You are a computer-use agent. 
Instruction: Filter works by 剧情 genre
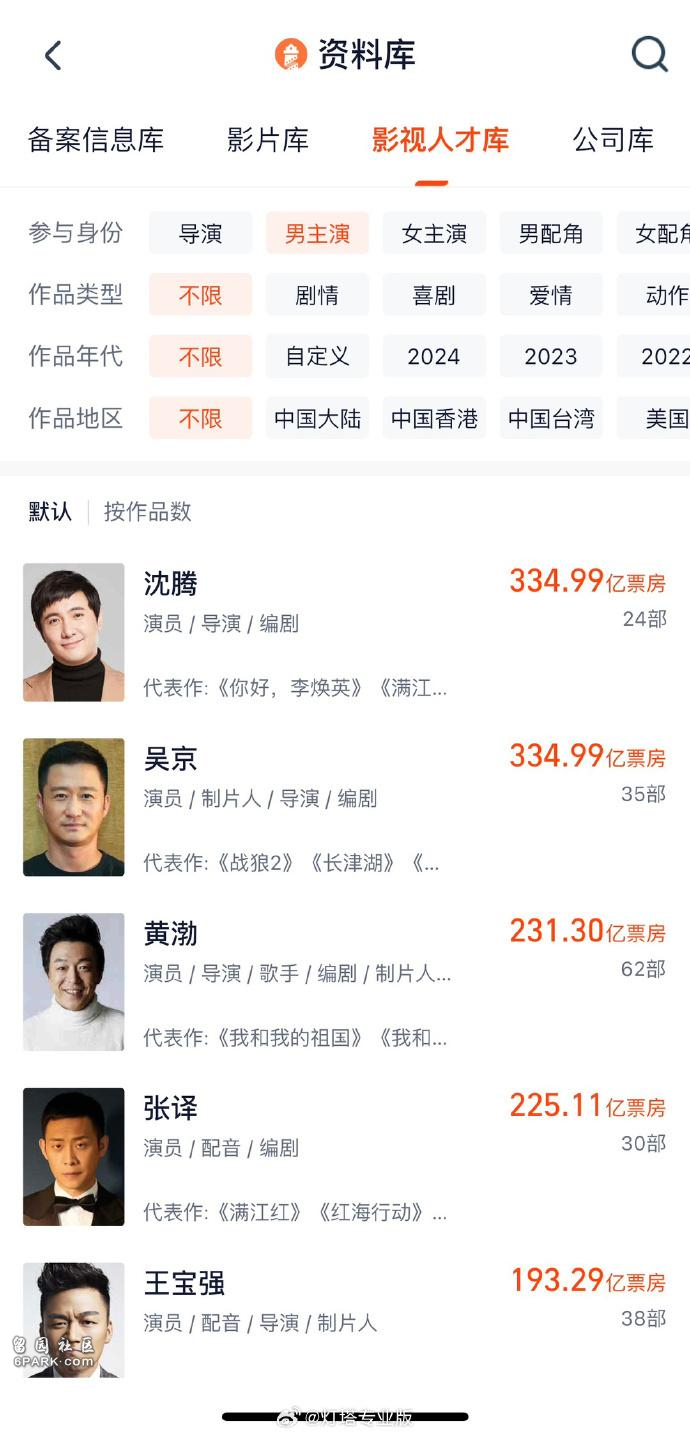(x=317, y=295)
